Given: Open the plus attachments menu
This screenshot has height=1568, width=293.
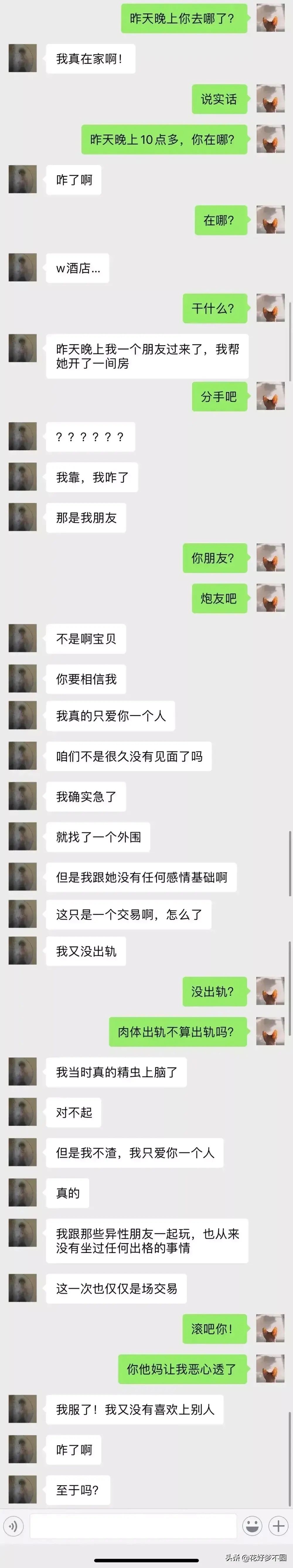Looking at the screenshot, I should (x=278, y=1526).
